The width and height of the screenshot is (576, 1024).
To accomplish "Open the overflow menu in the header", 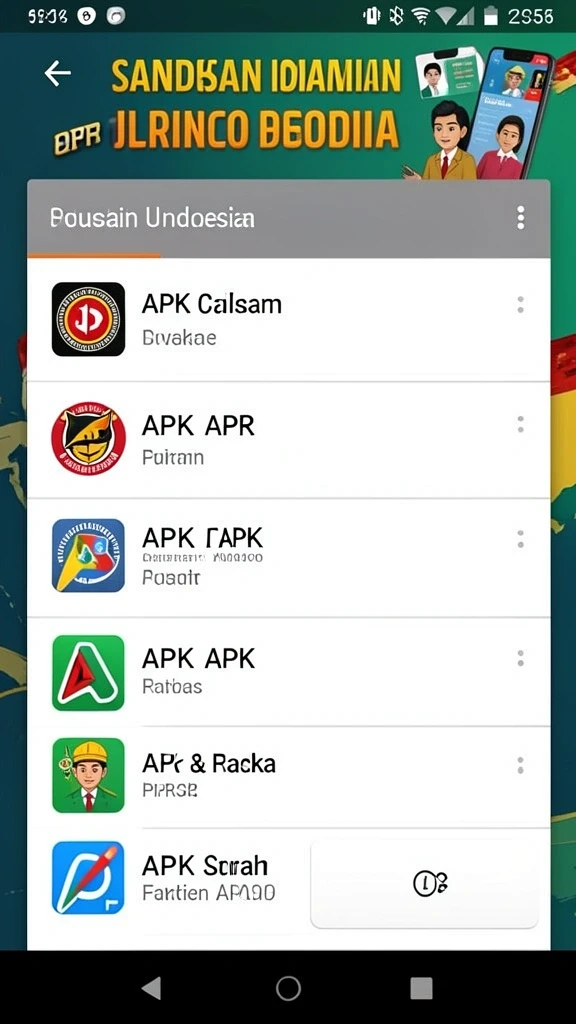I will (x=520, y=217).
